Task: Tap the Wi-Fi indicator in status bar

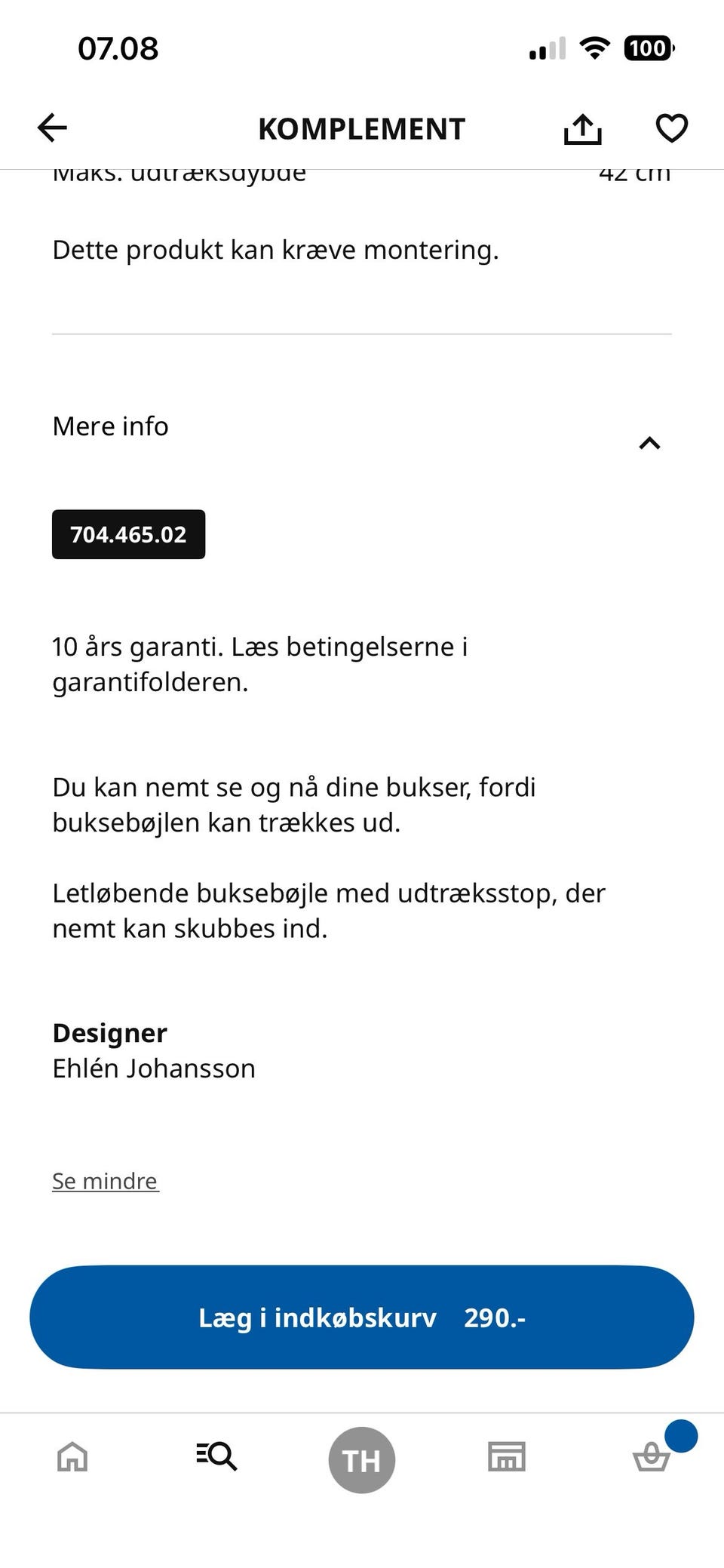Action: [x=595, y=48]
